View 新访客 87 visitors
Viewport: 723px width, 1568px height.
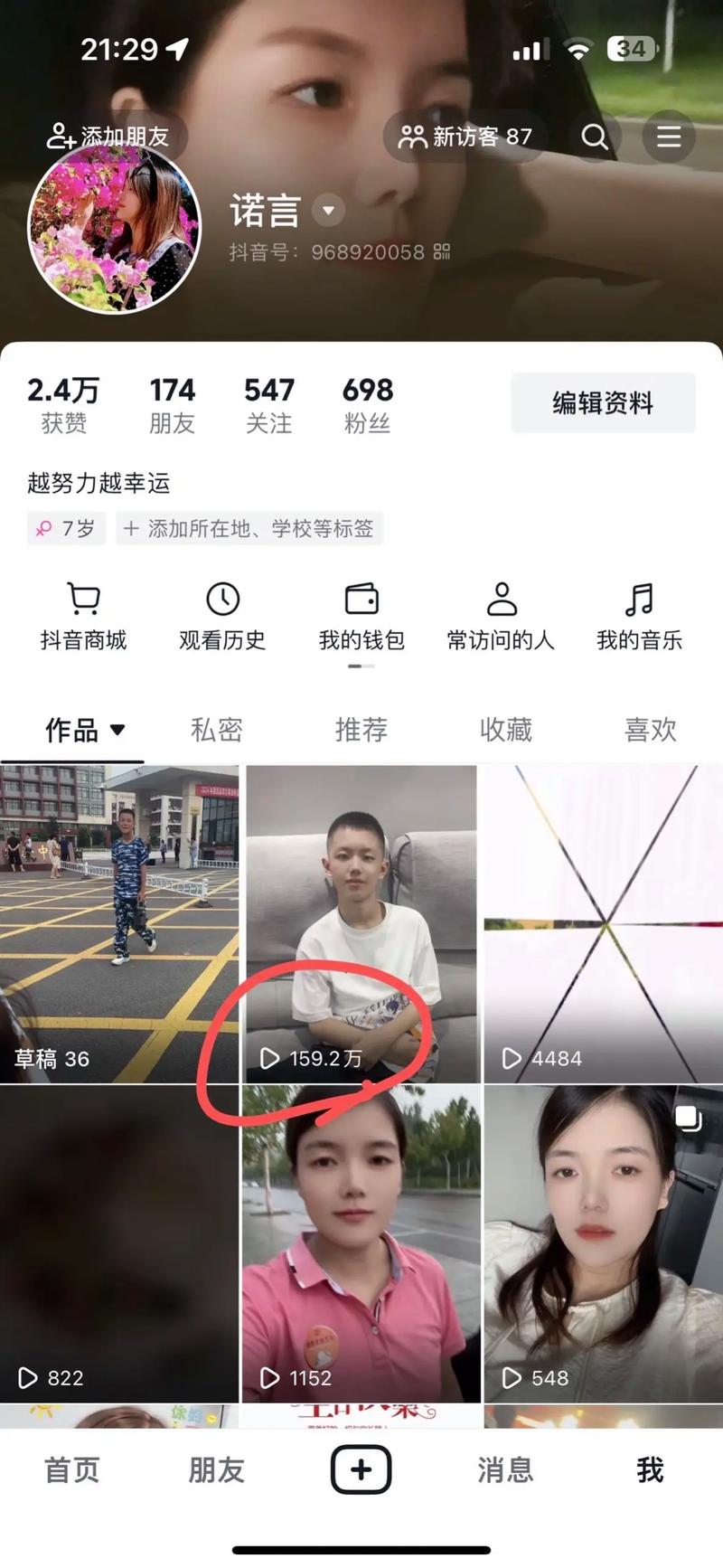(465, 137)
